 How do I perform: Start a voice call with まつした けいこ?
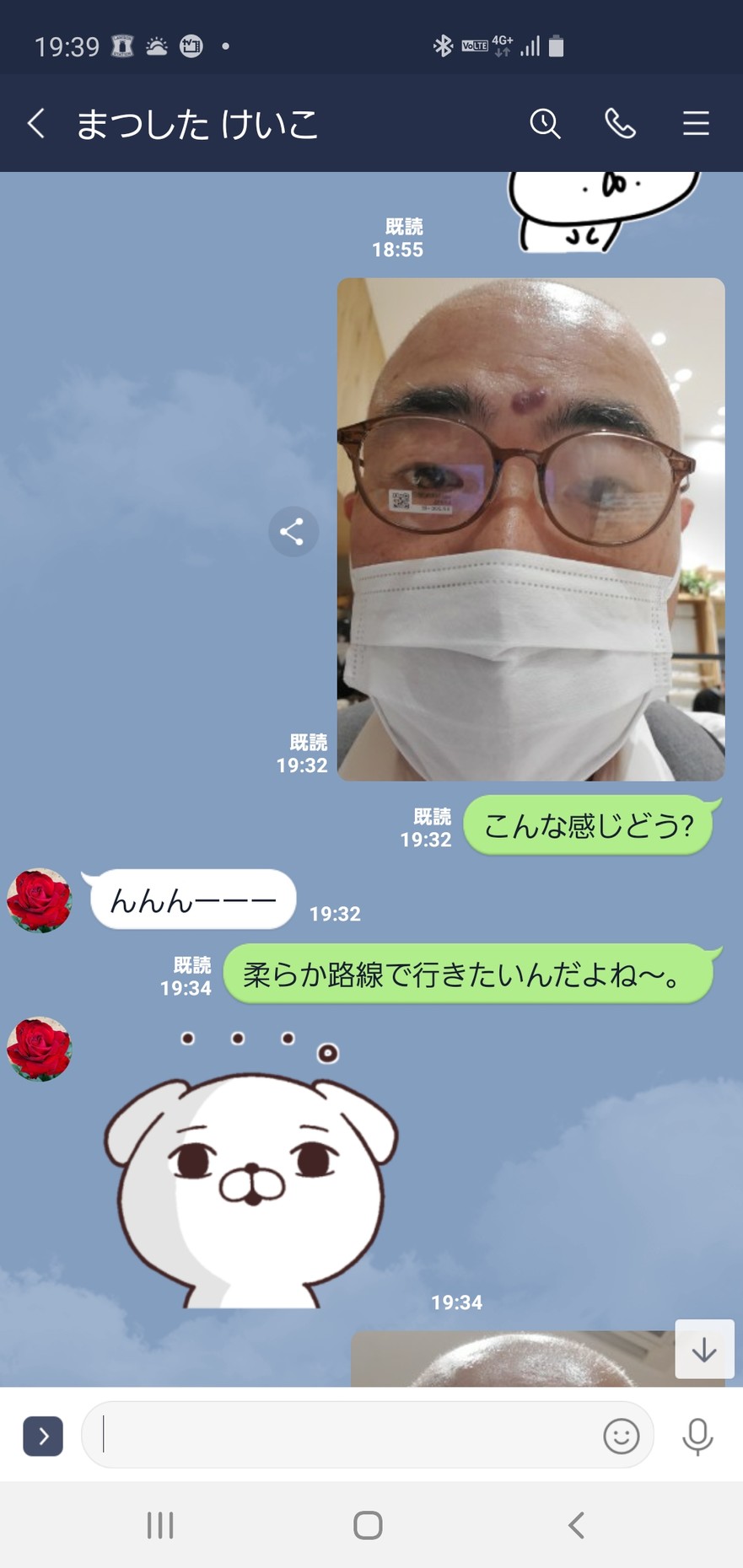pyautogui.click(x=620, y=124)
